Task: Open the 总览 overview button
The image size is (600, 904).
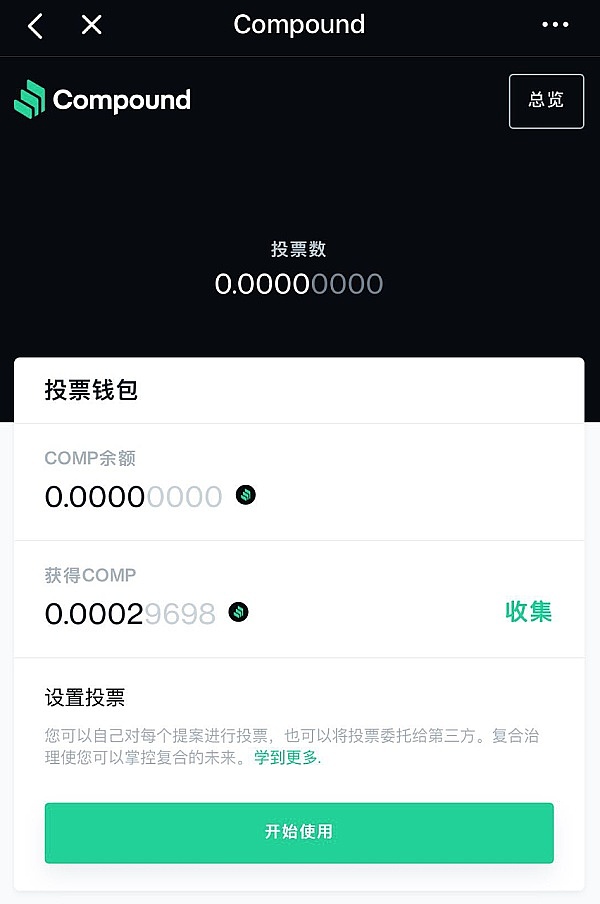Action: [546, 101]
